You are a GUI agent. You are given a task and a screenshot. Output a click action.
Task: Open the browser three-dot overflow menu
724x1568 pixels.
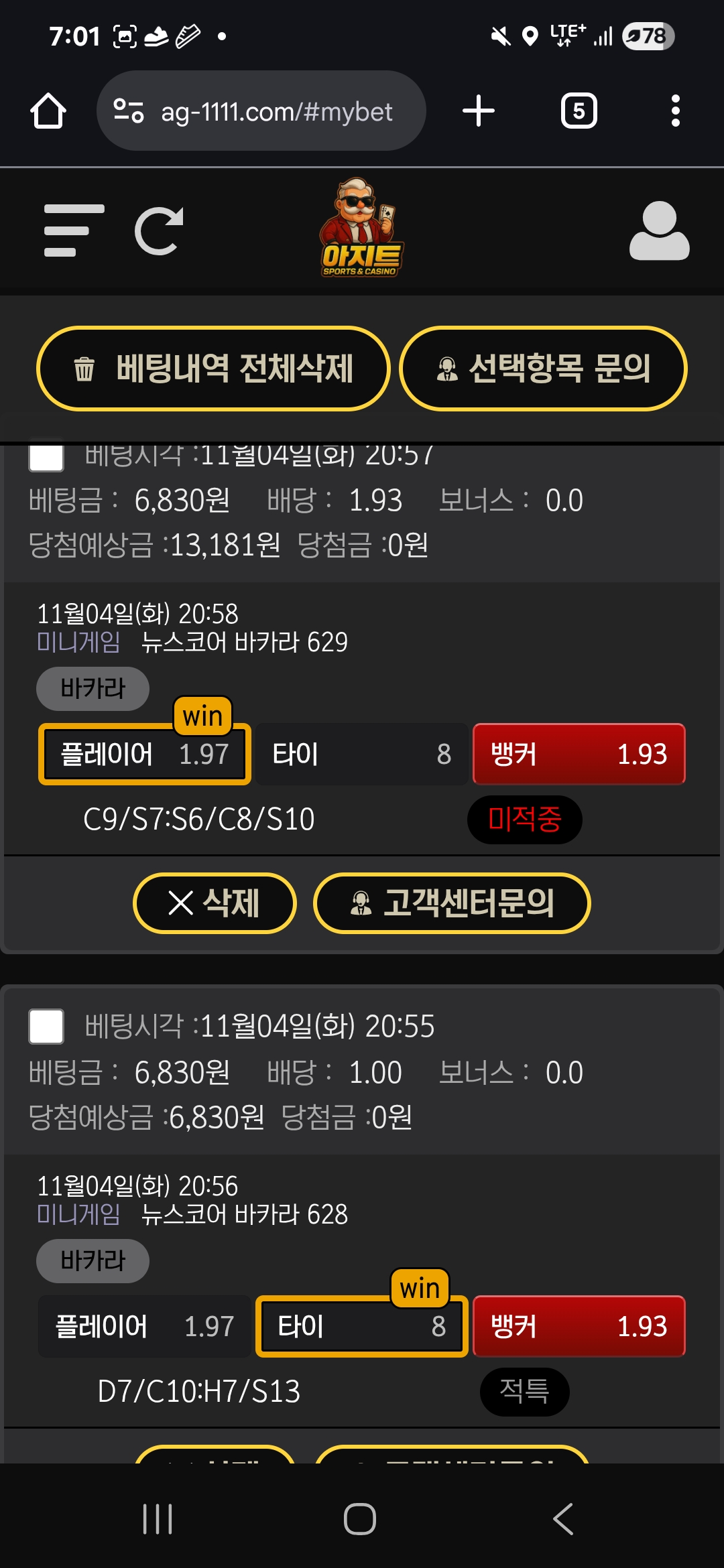point(676,111)
